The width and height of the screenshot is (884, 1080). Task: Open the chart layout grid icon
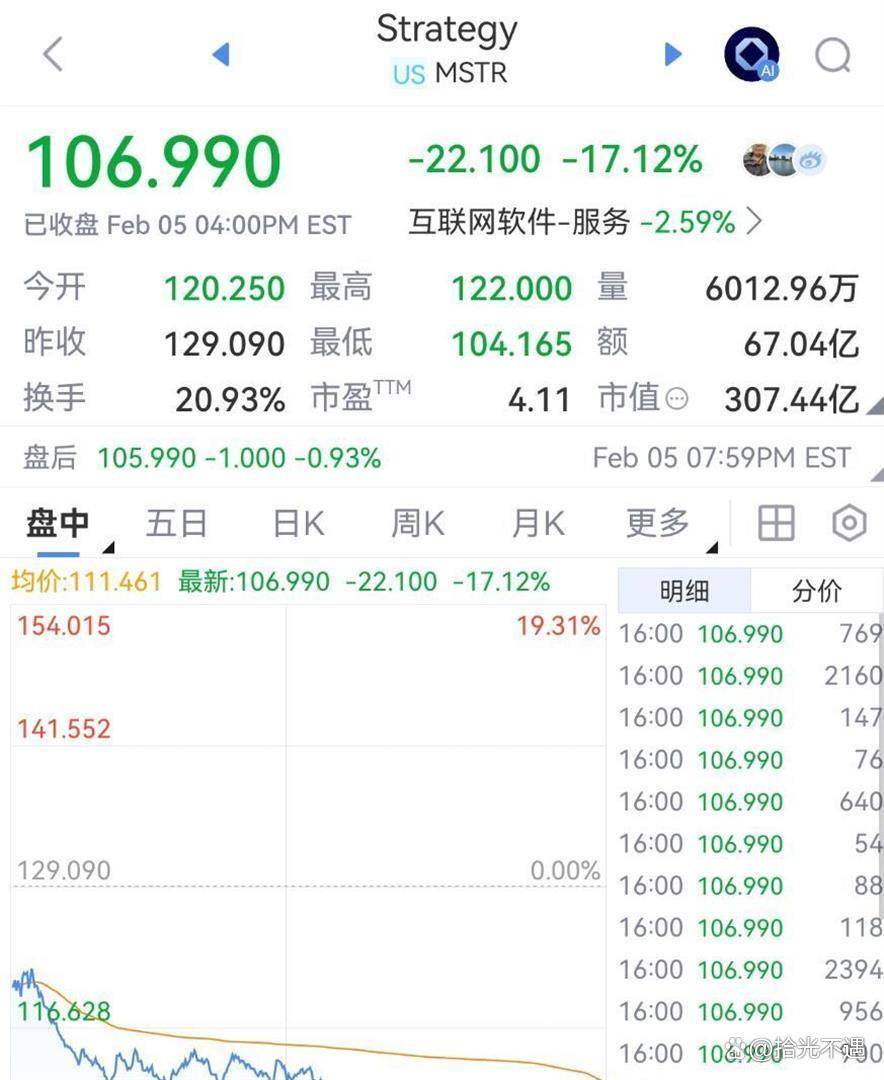tap(776, 523)
